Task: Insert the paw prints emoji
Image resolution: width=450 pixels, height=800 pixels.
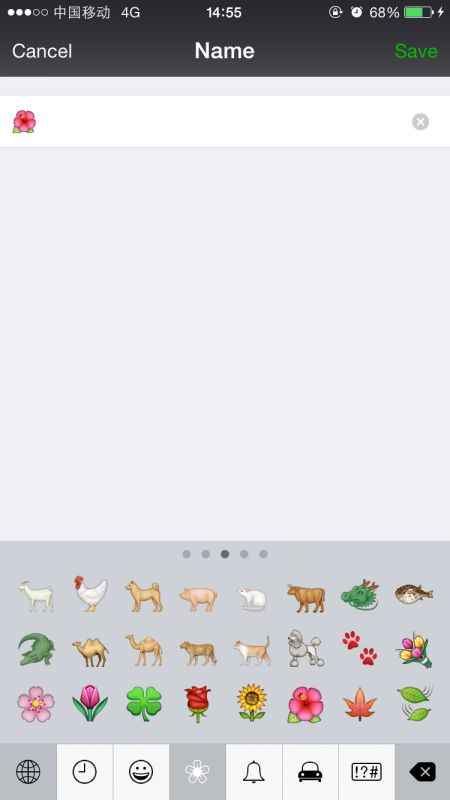Action: tap(360, 648)
